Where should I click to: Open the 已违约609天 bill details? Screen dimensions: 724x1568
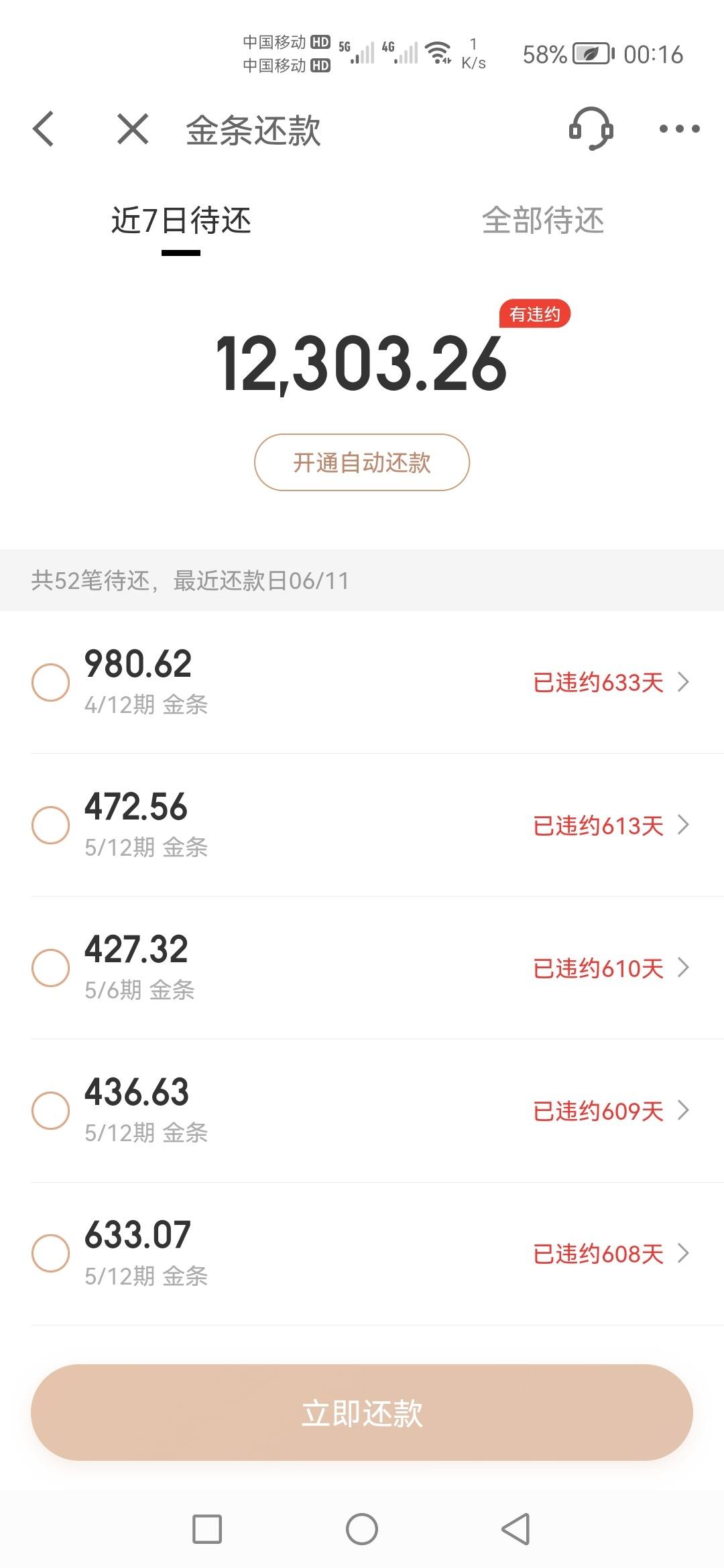click(611, 1110)
